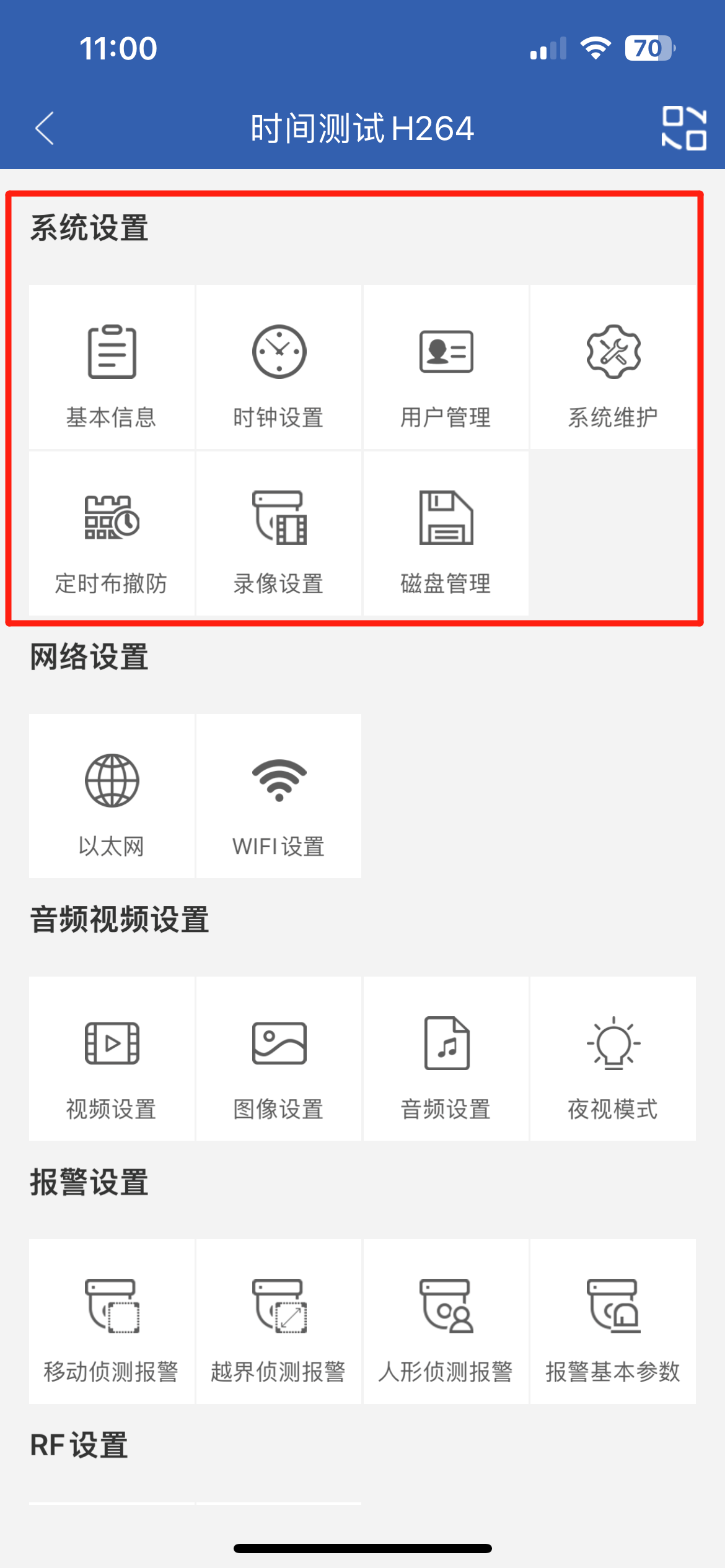
Task: Open 用户管理 user management
Action: click(446, 367)
